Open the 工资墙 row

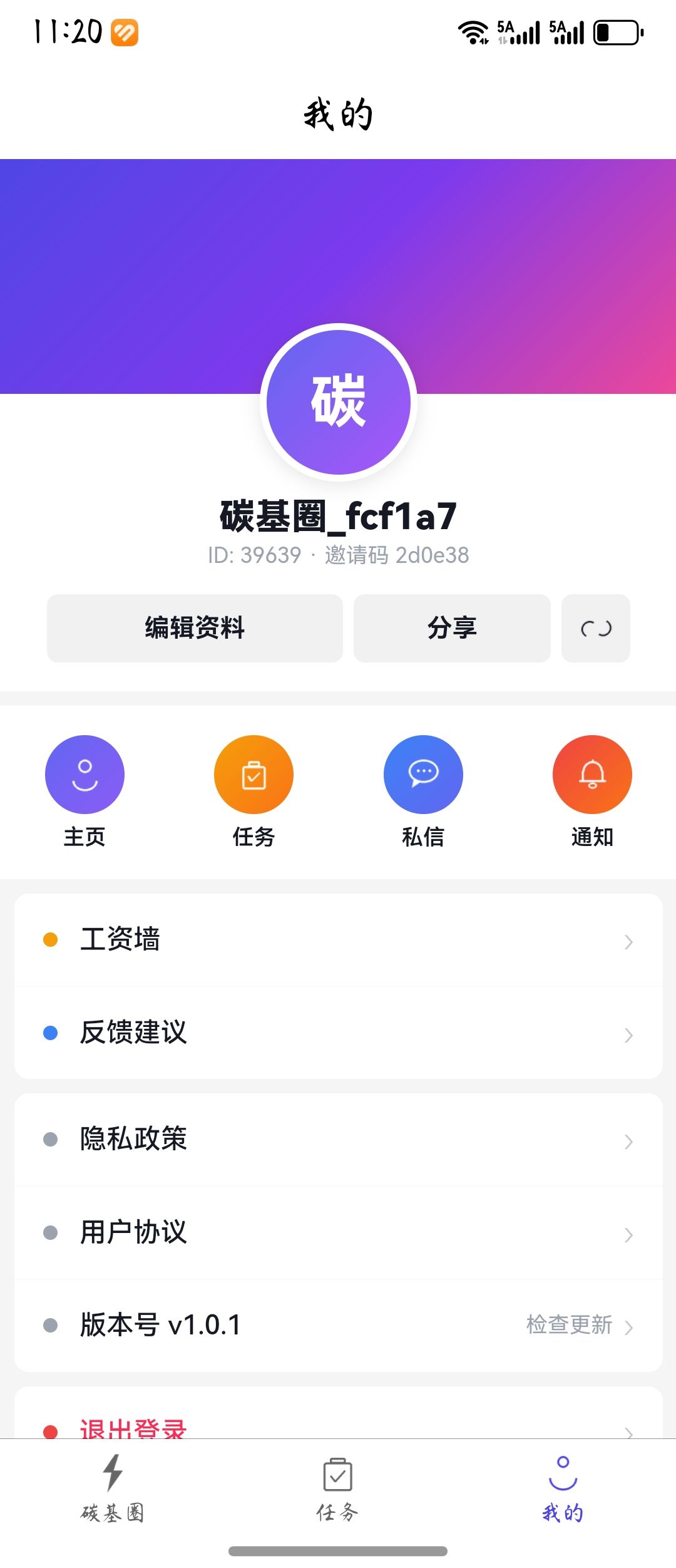tap(338, 940)
